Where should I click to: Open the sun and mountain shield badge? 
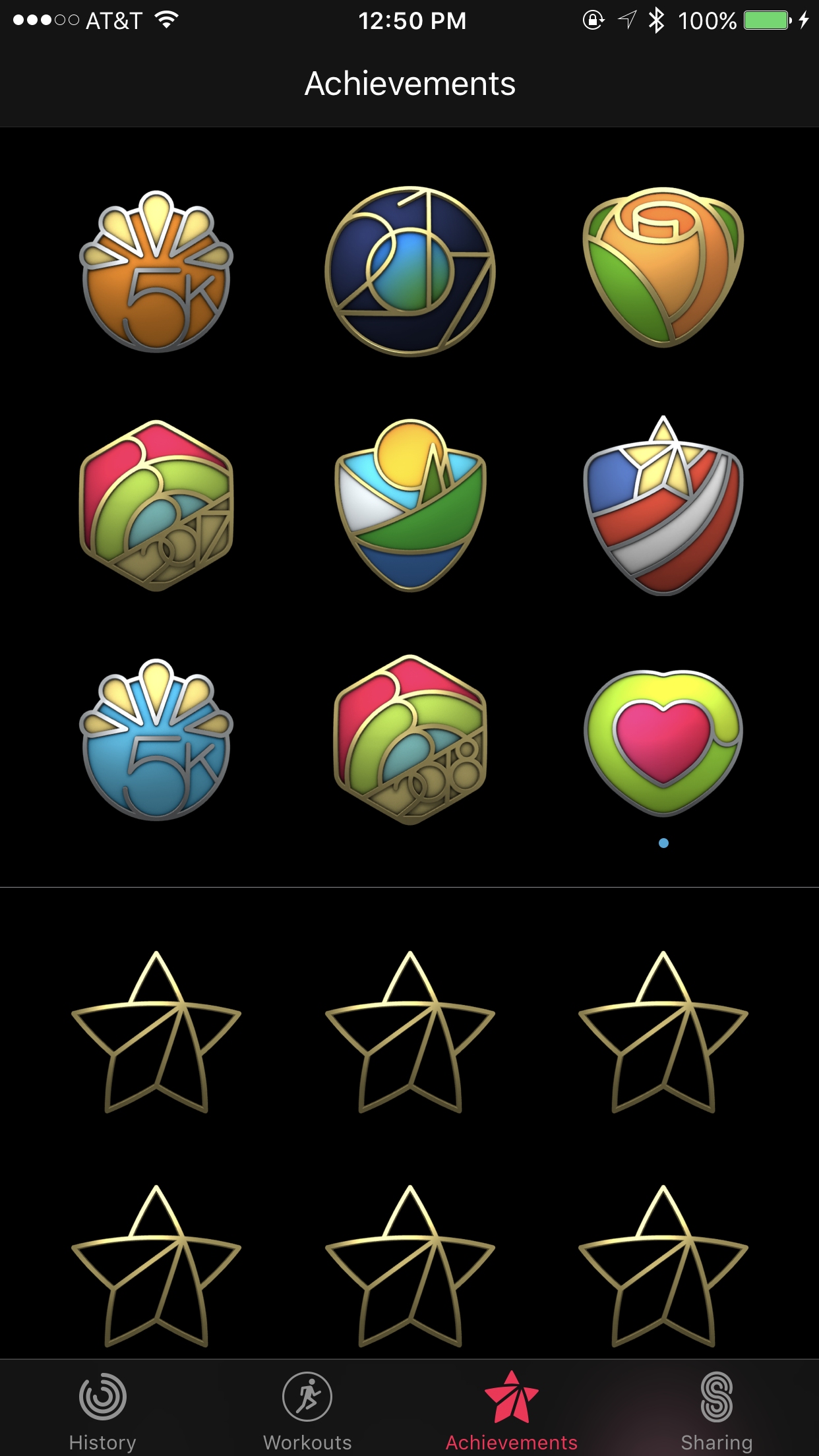[409, 506]
